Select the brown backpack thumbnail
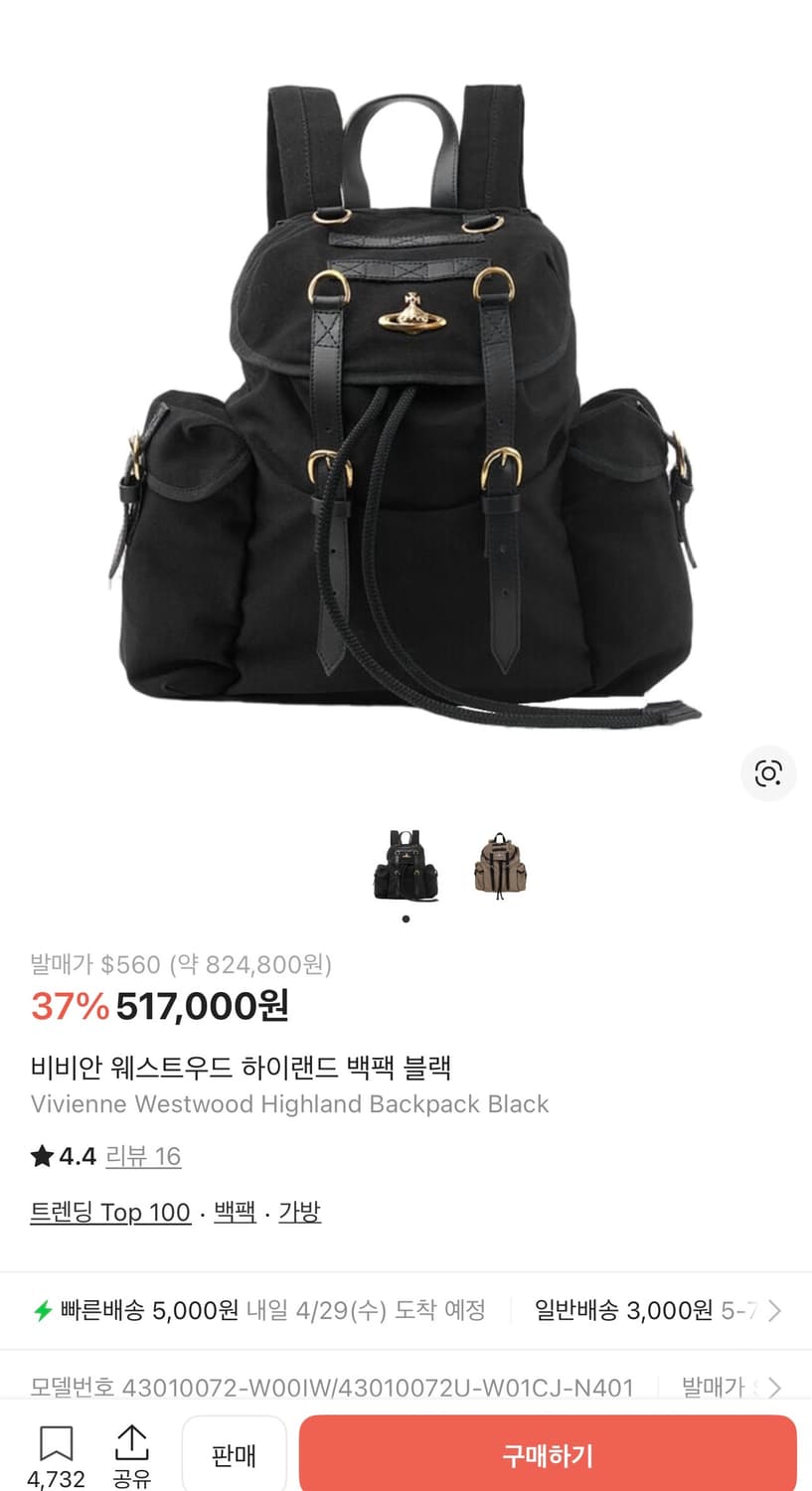The image size is (812, 1491). coord(499,866)
